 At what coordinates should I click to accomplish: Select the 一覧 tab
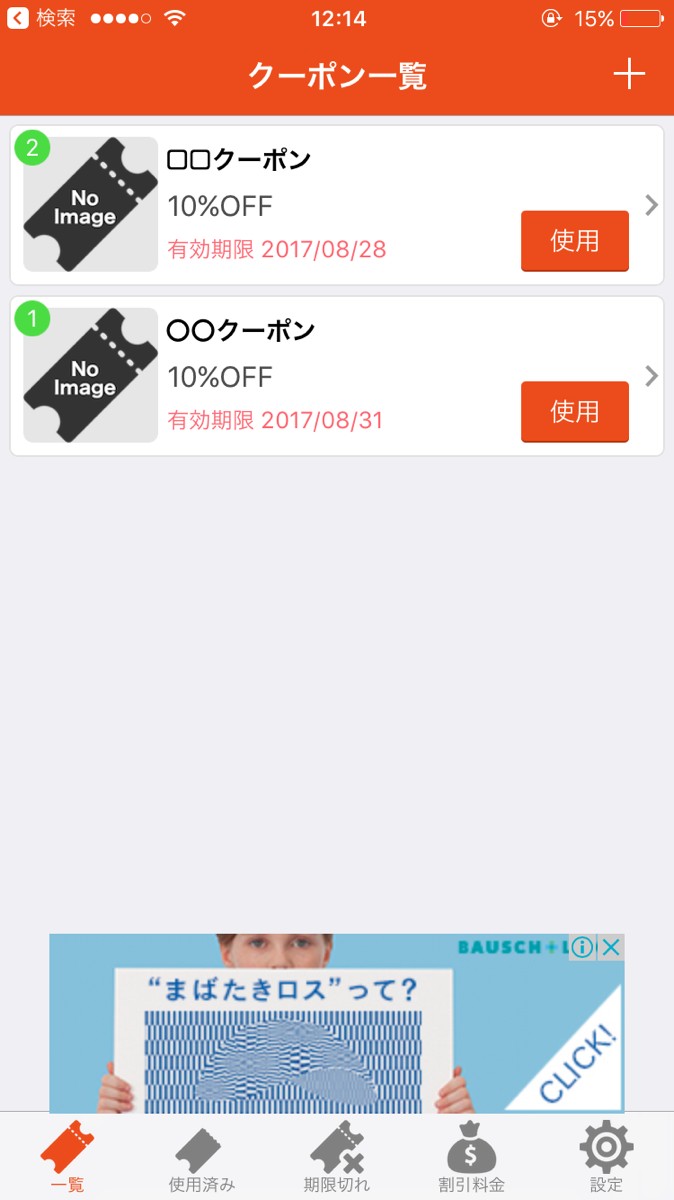tap(67, 1158)
